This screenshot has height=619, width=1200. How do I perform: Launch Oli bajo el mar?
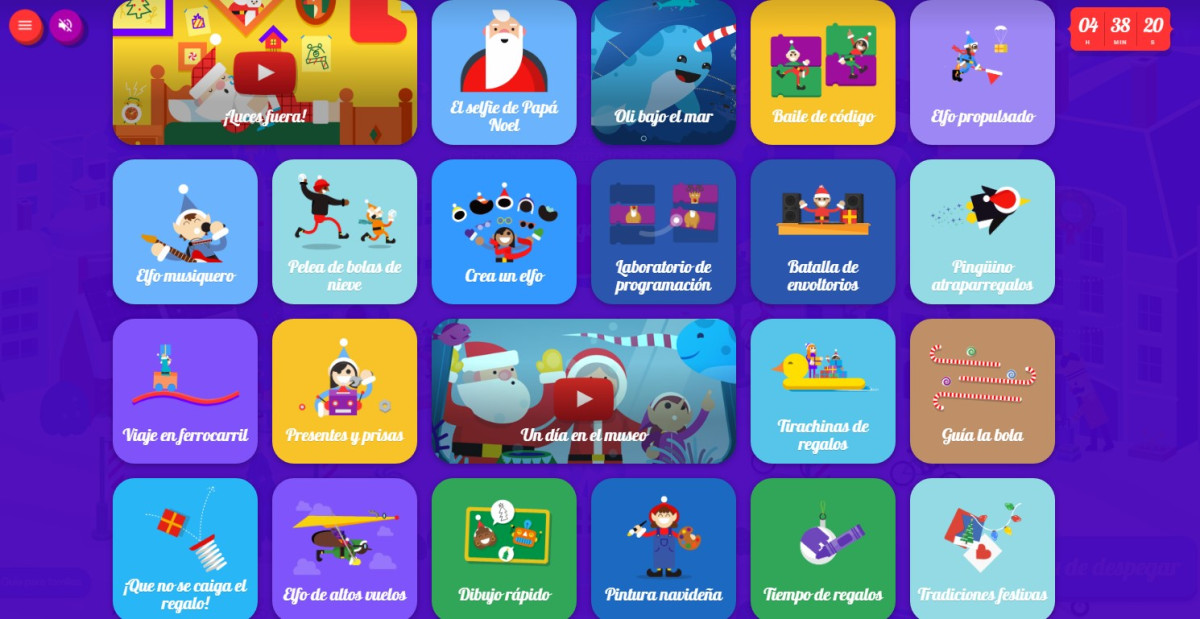[x=663, y=72]
